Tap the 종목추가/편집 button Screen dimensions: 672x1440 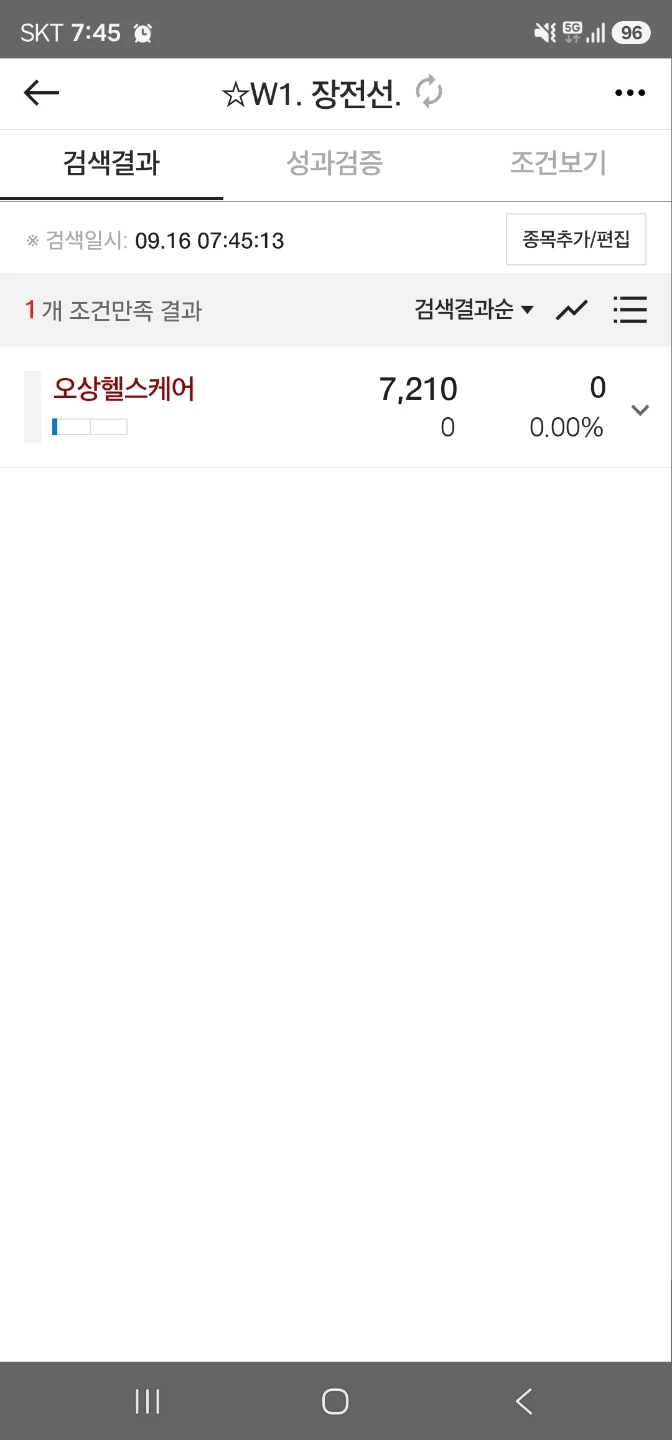coord(576,240)
